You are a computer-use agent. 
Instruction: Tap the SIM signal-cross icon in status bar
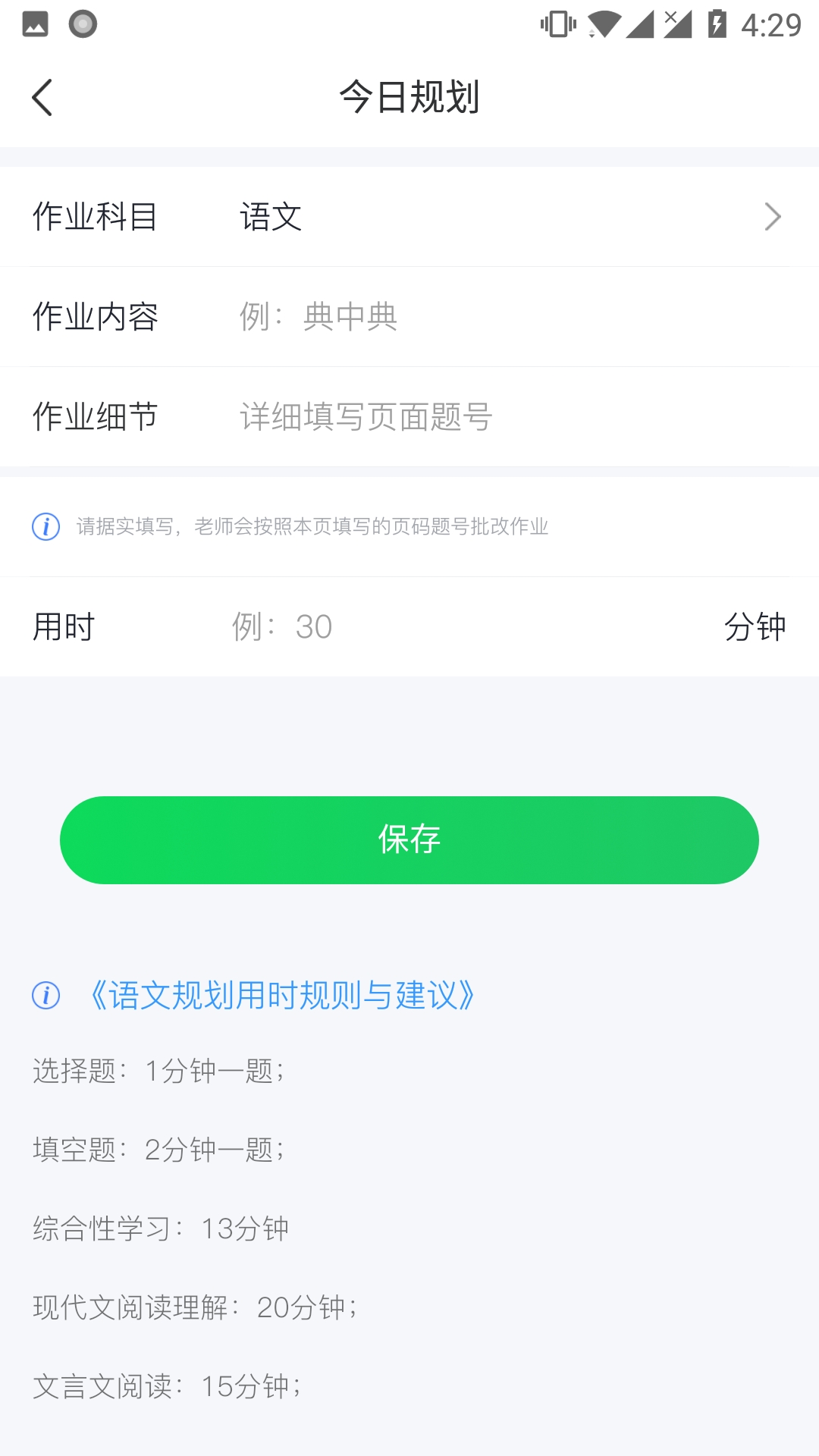679,23
